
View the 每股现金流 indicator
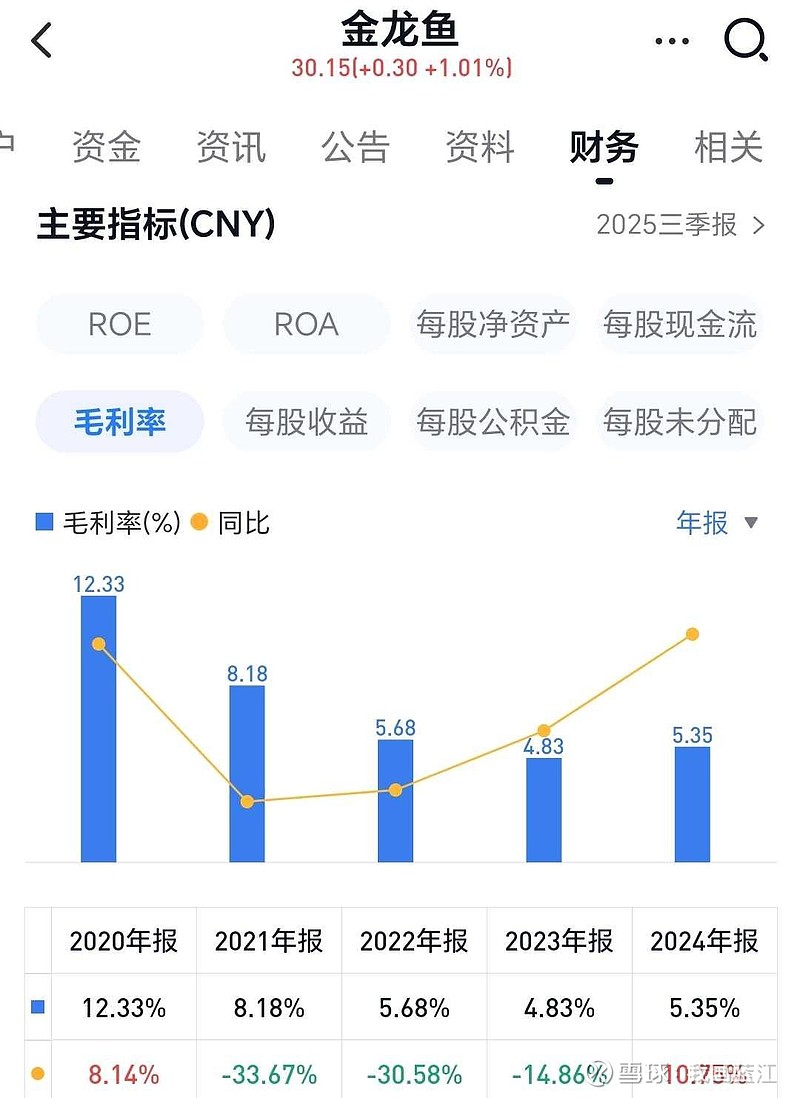coord(680,324)
